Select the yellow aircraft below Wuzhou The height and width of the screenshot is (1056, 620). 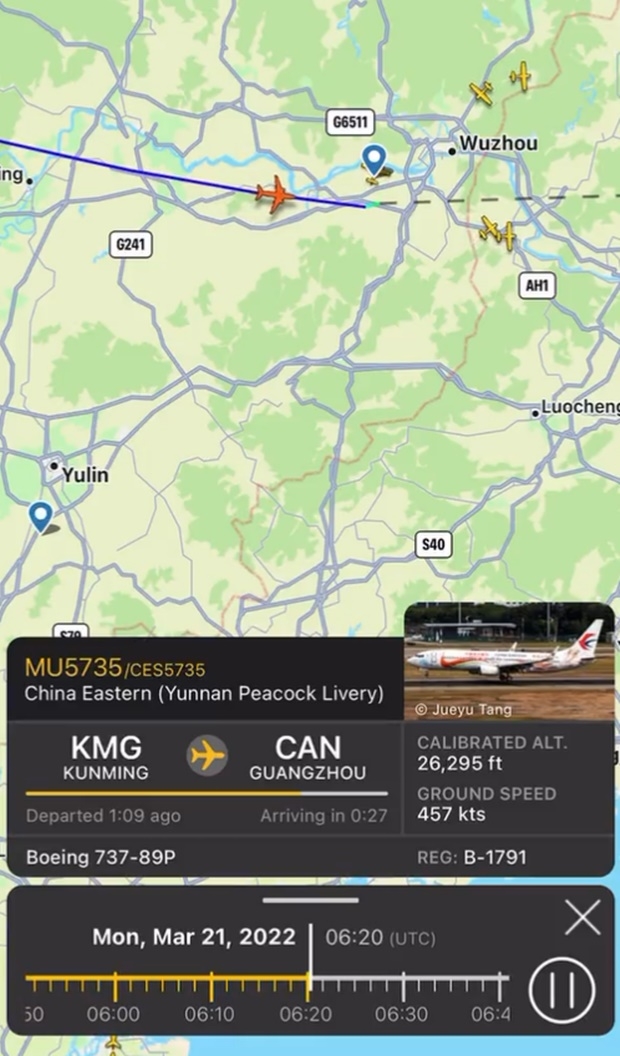click(497, 232)
